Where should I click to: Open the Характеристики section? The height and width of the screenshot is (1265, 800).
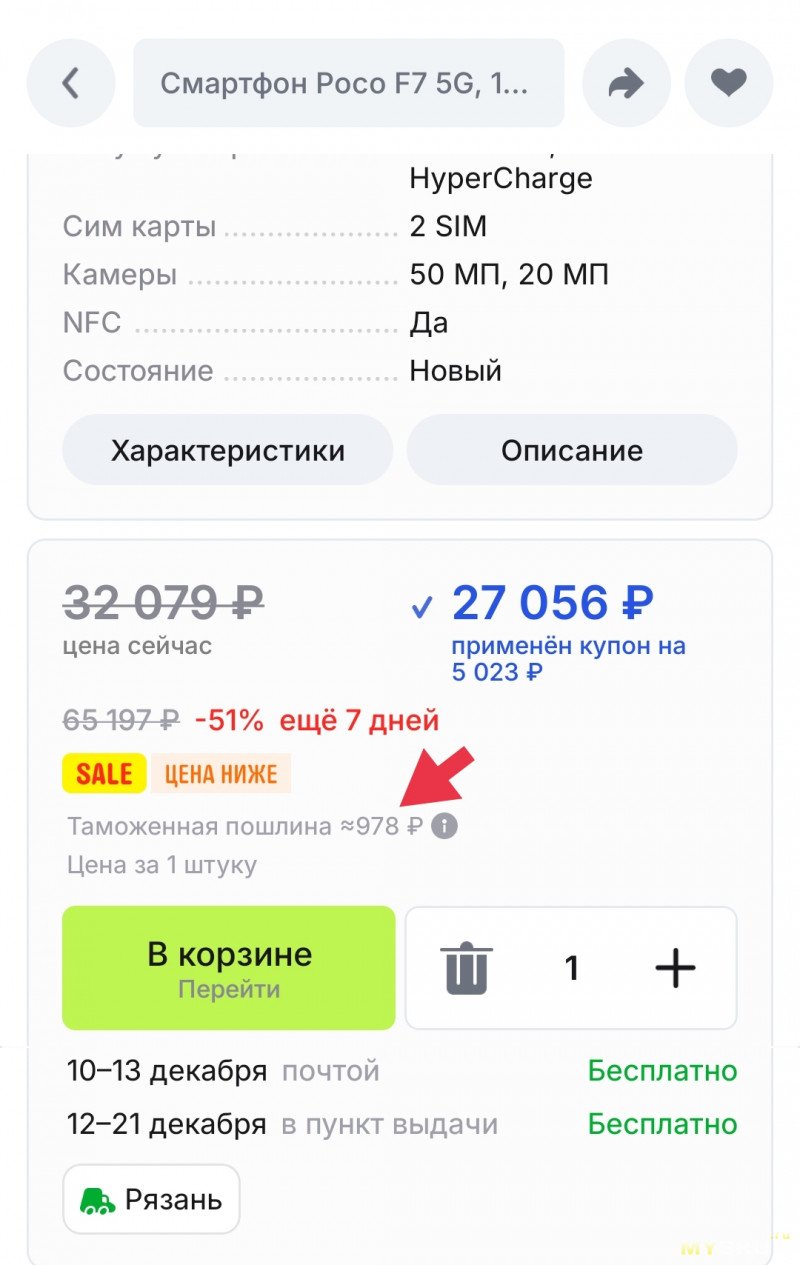(x=228, y=450)
